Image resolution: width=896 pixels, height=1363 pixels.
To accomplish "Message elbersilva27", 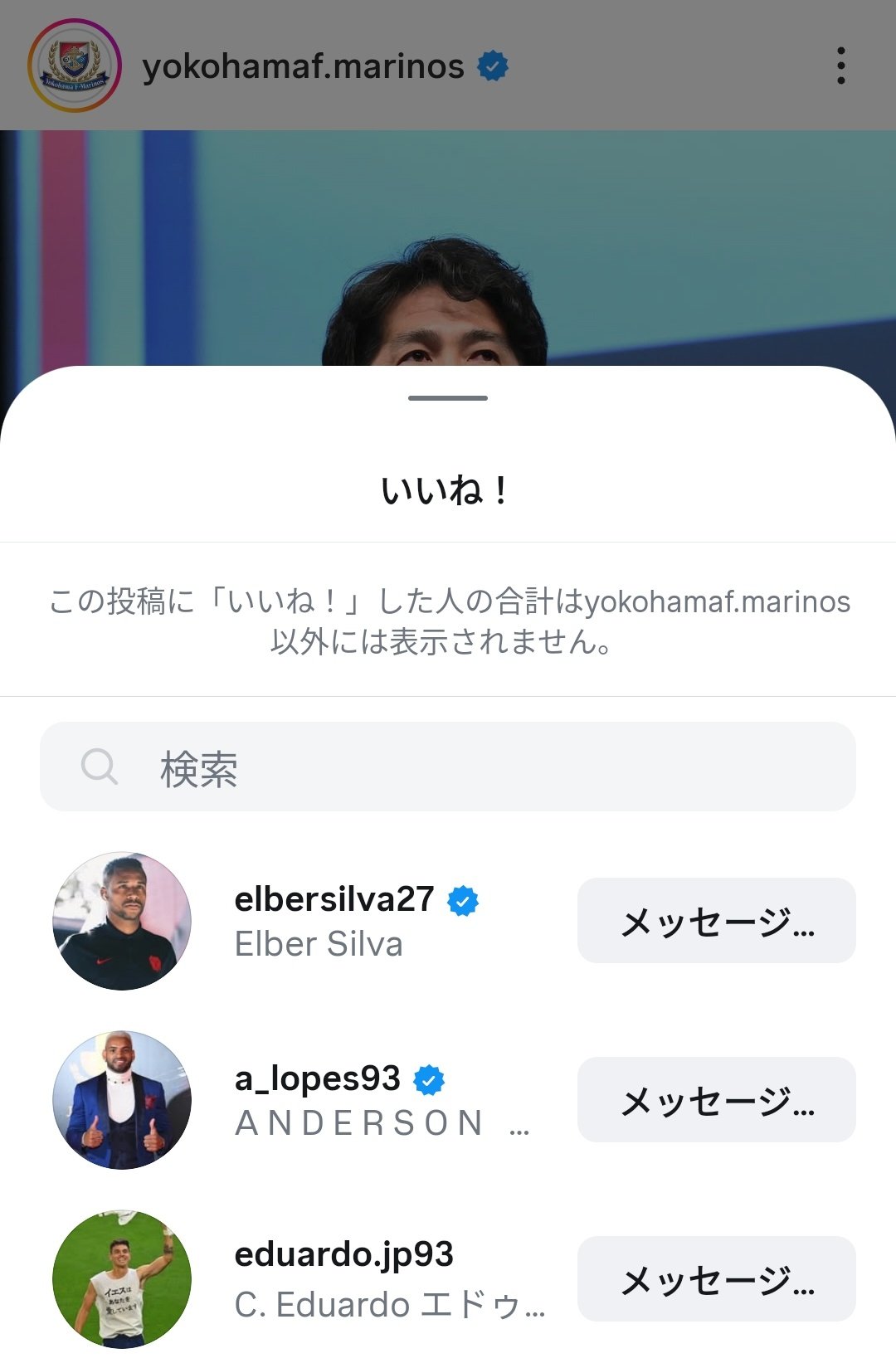I will 716,921.
